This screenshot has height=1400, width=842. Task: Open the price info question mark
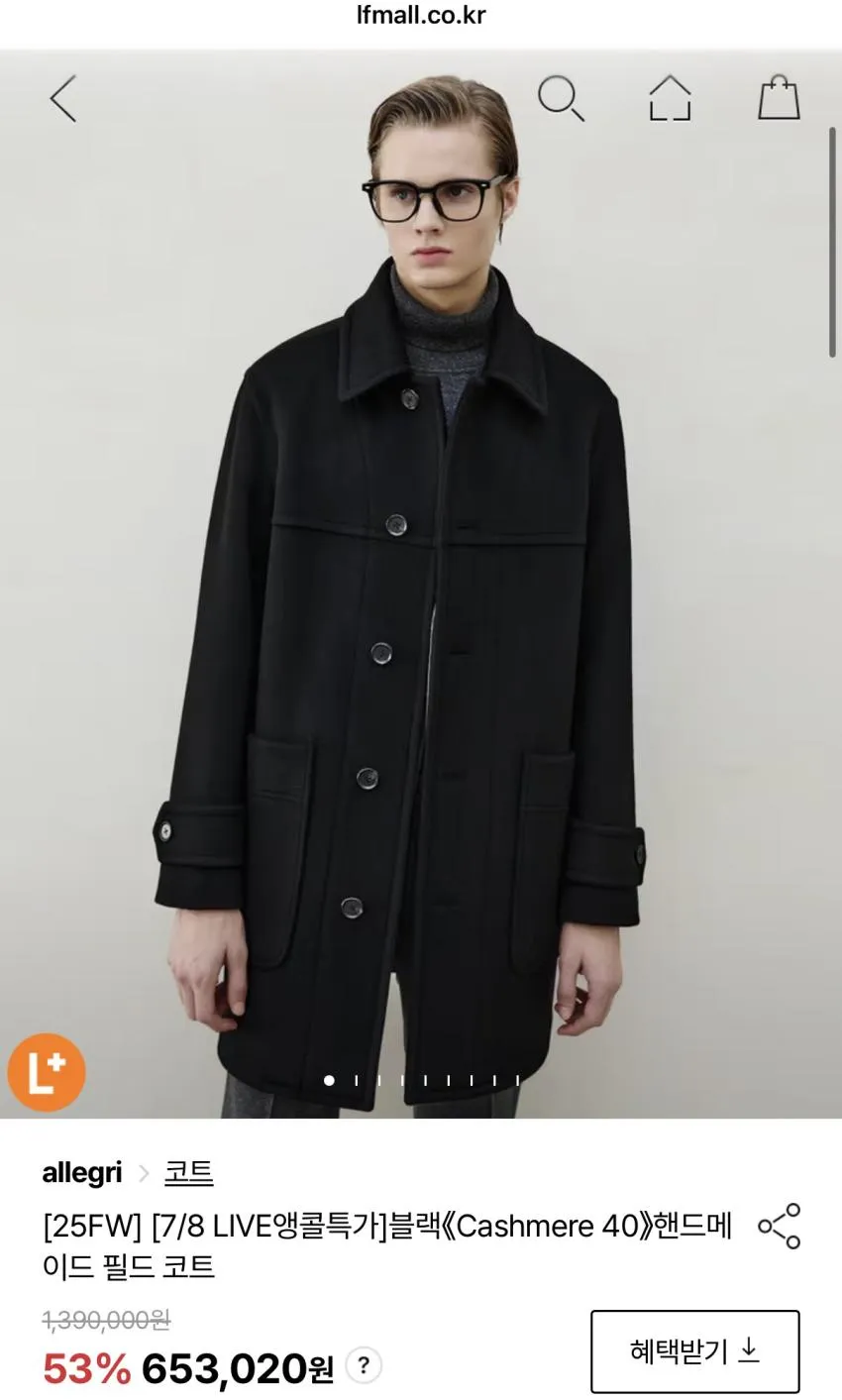[x=364, y=1367]
